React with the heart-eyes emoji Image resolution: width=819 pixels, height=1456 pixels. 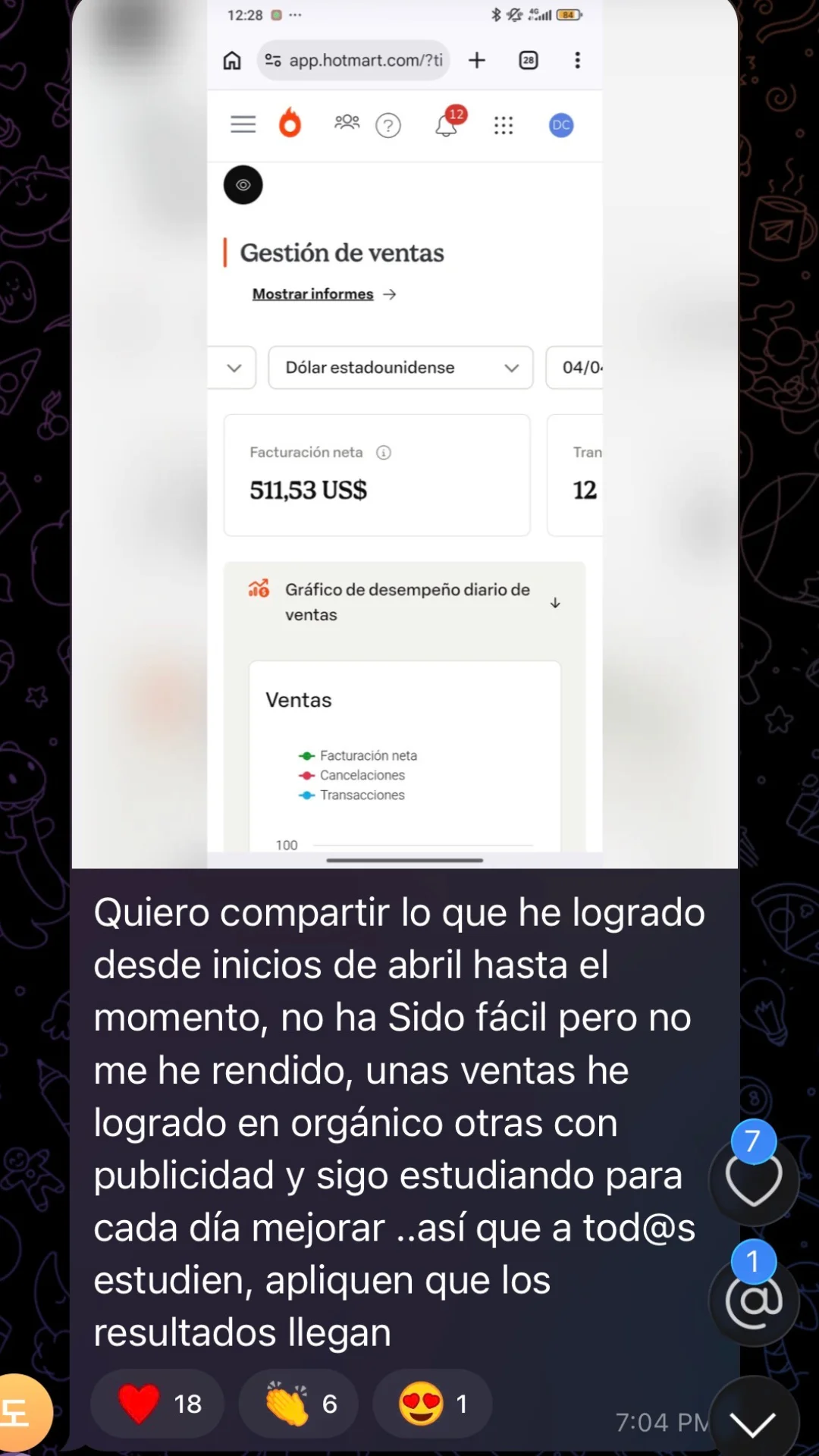432,1404
